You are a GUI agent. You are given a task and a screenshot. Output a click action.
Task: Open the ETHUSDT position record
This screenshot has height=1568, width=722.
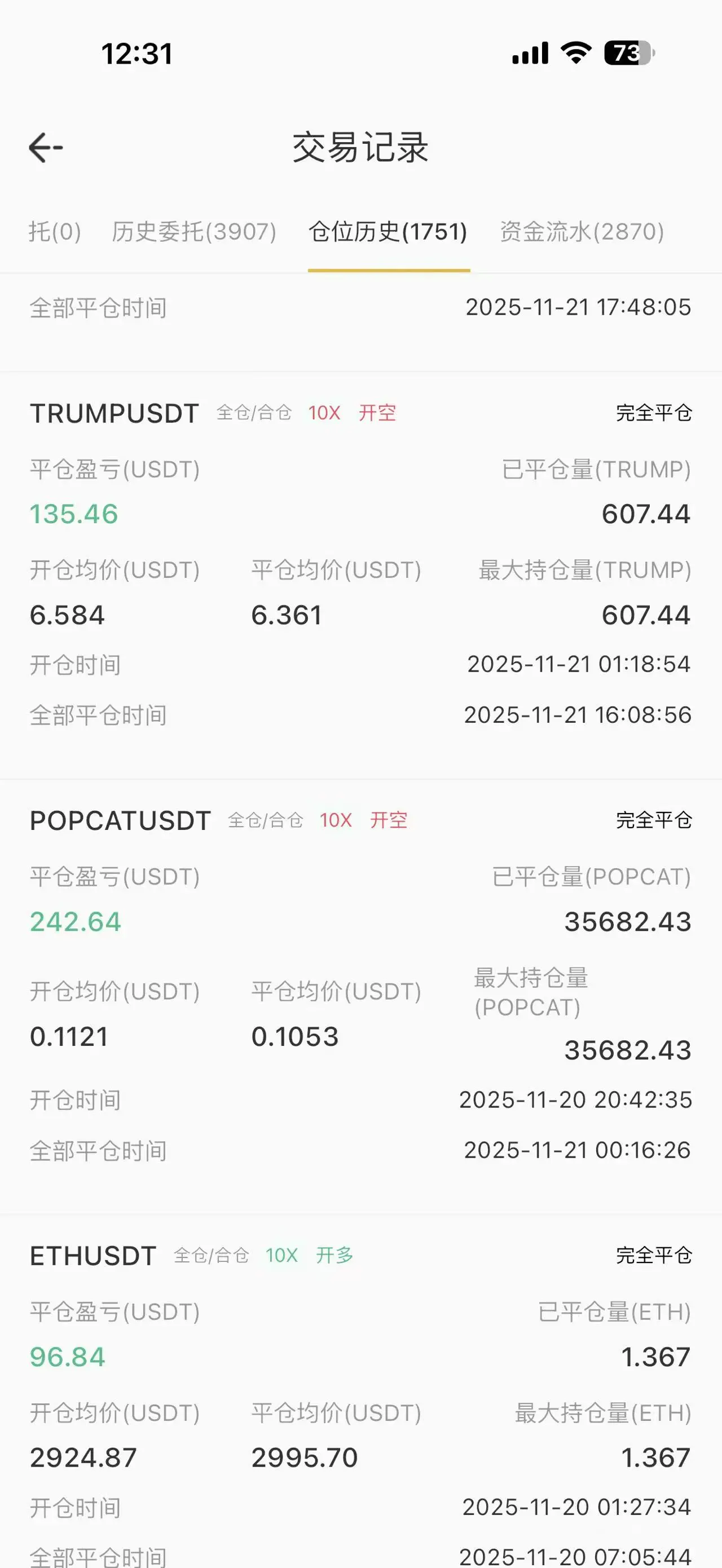pos(93,1256)
